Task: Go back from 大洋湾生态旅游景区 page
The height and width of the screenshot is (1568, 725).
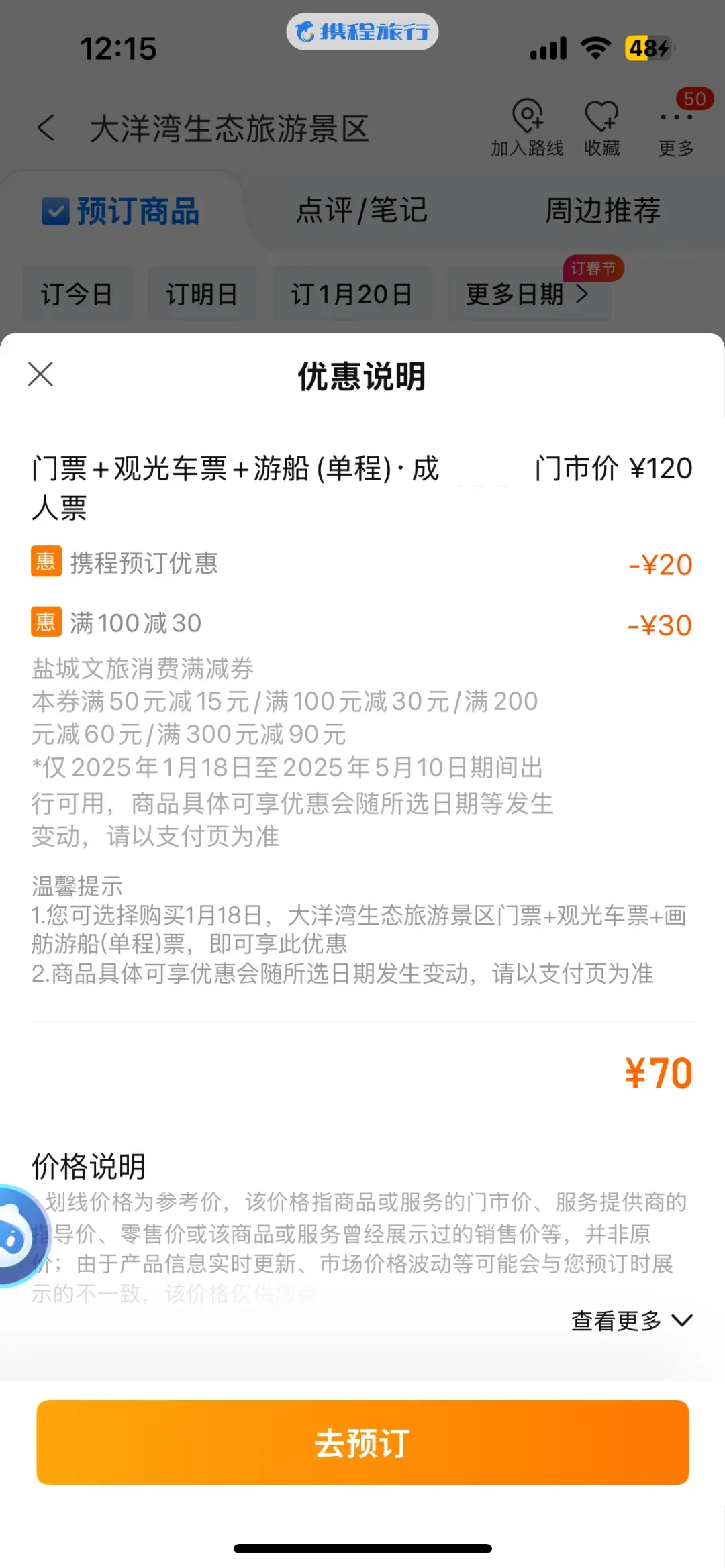Action: pyautogui.click(x=46, y=127)
